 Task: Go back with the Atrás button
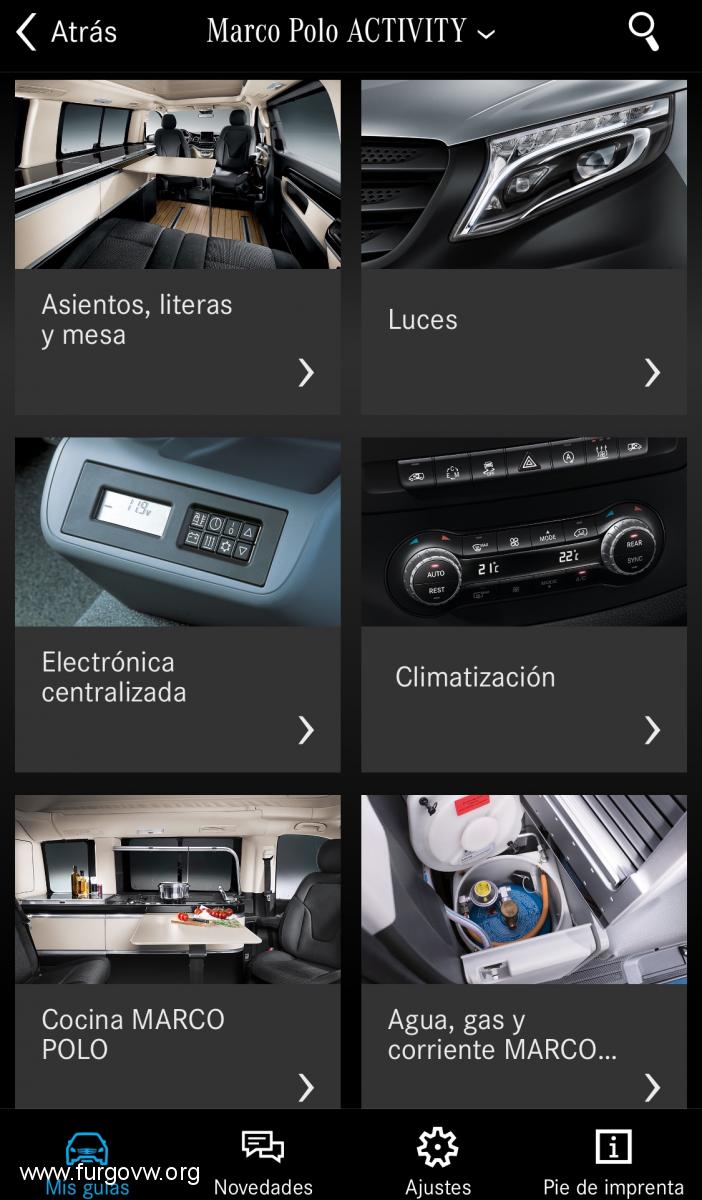click(66, 32)
